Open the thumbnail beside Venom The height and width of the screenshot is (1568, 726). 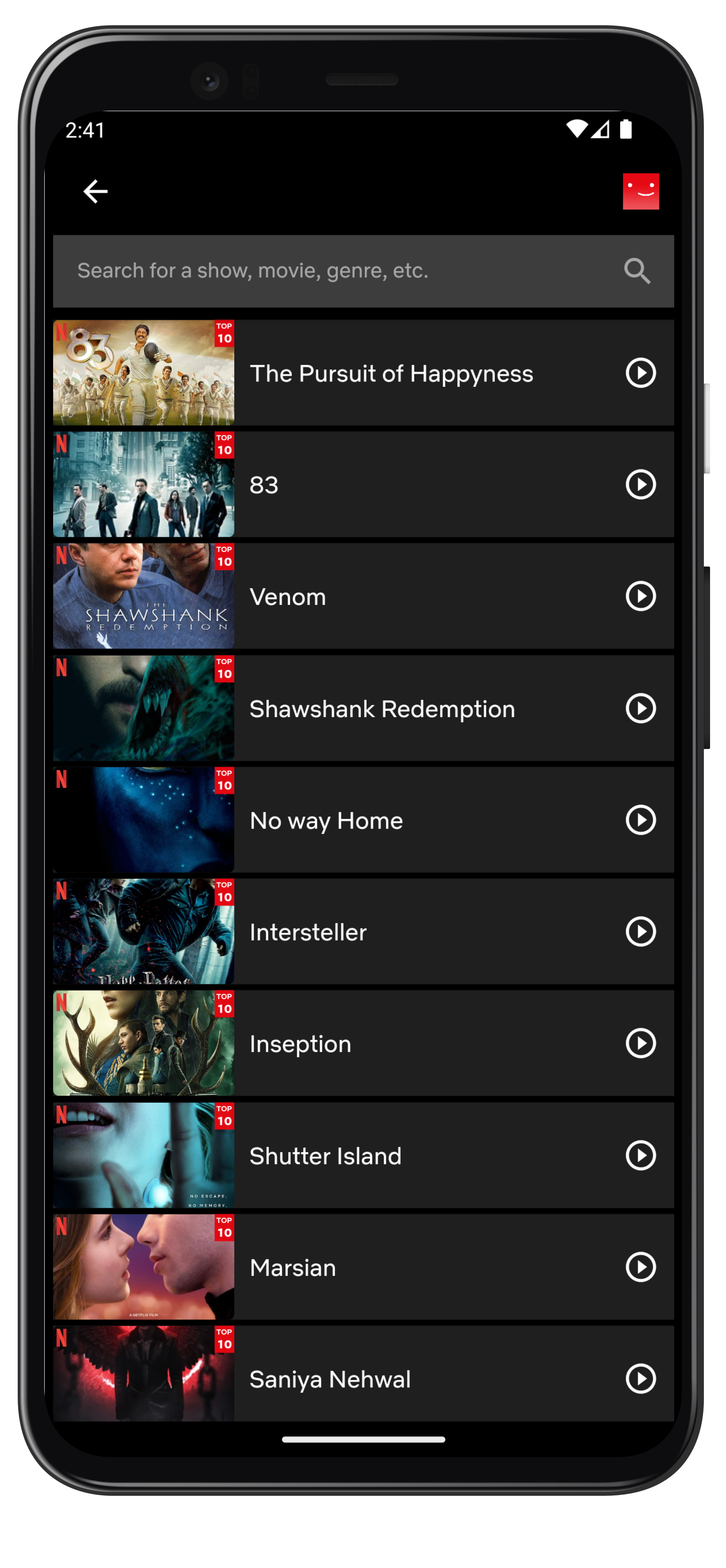[143, 596]
